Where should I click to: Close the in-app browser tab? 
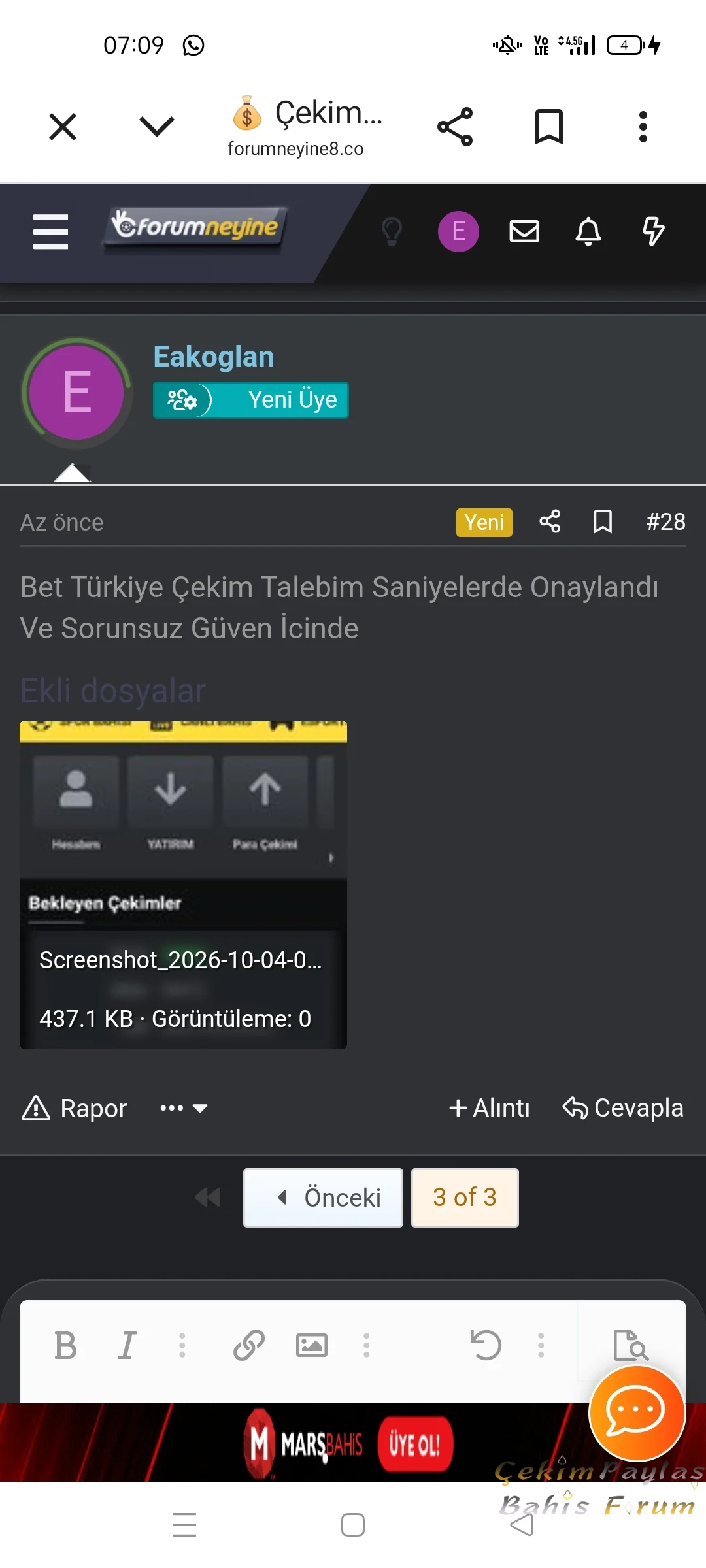click(x=63, y=127)
